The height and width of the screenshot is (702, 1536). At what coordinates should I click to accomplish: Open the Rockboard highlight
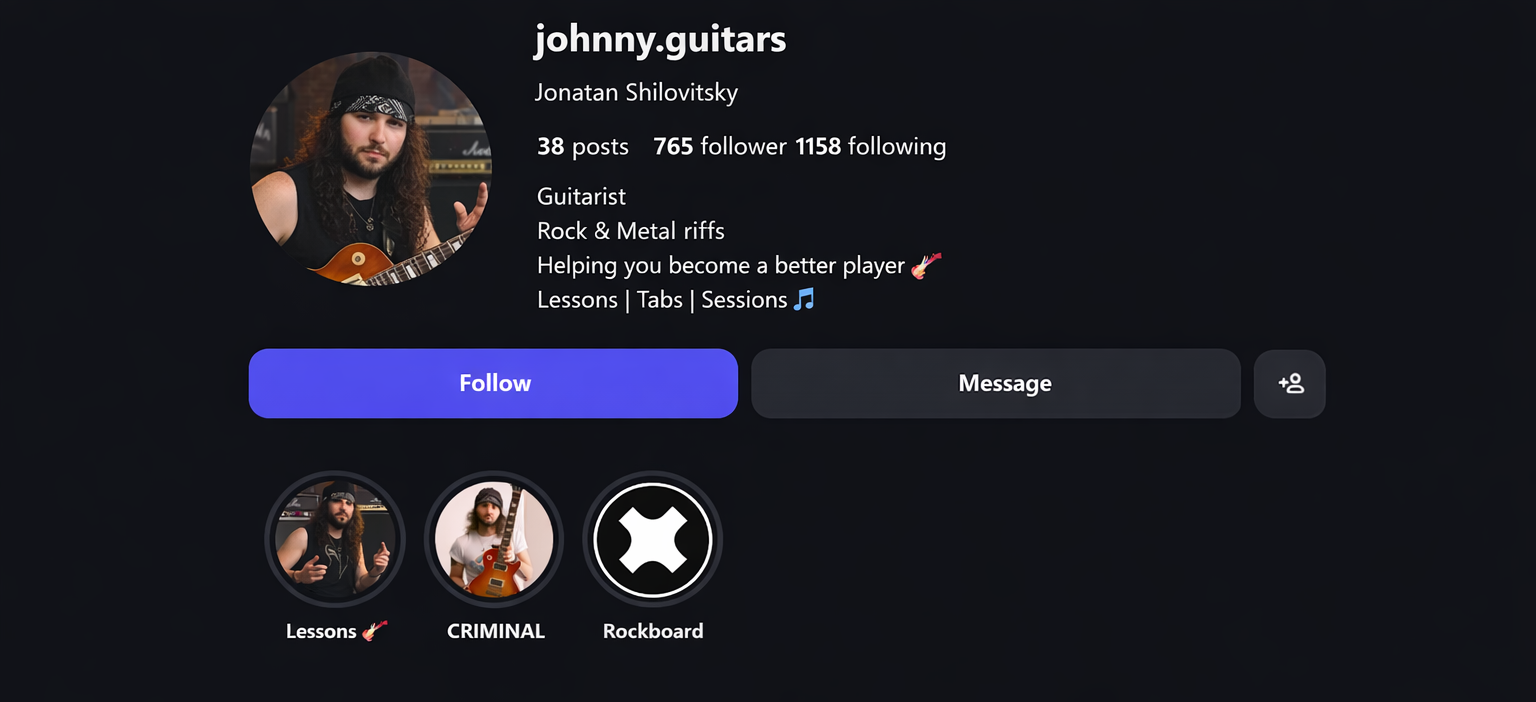coord(652,540)
